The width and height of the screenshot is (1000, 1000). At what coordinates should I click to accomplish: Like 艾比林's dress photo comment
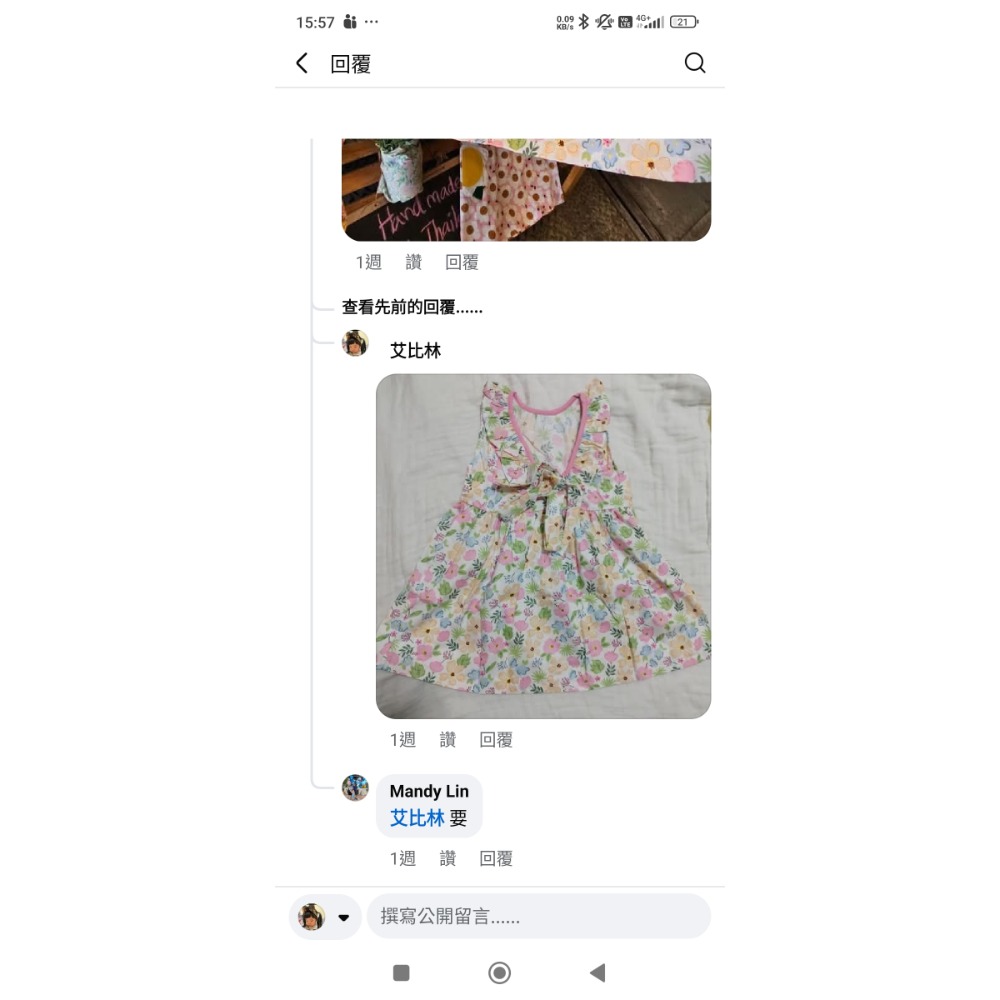(447, 740)
